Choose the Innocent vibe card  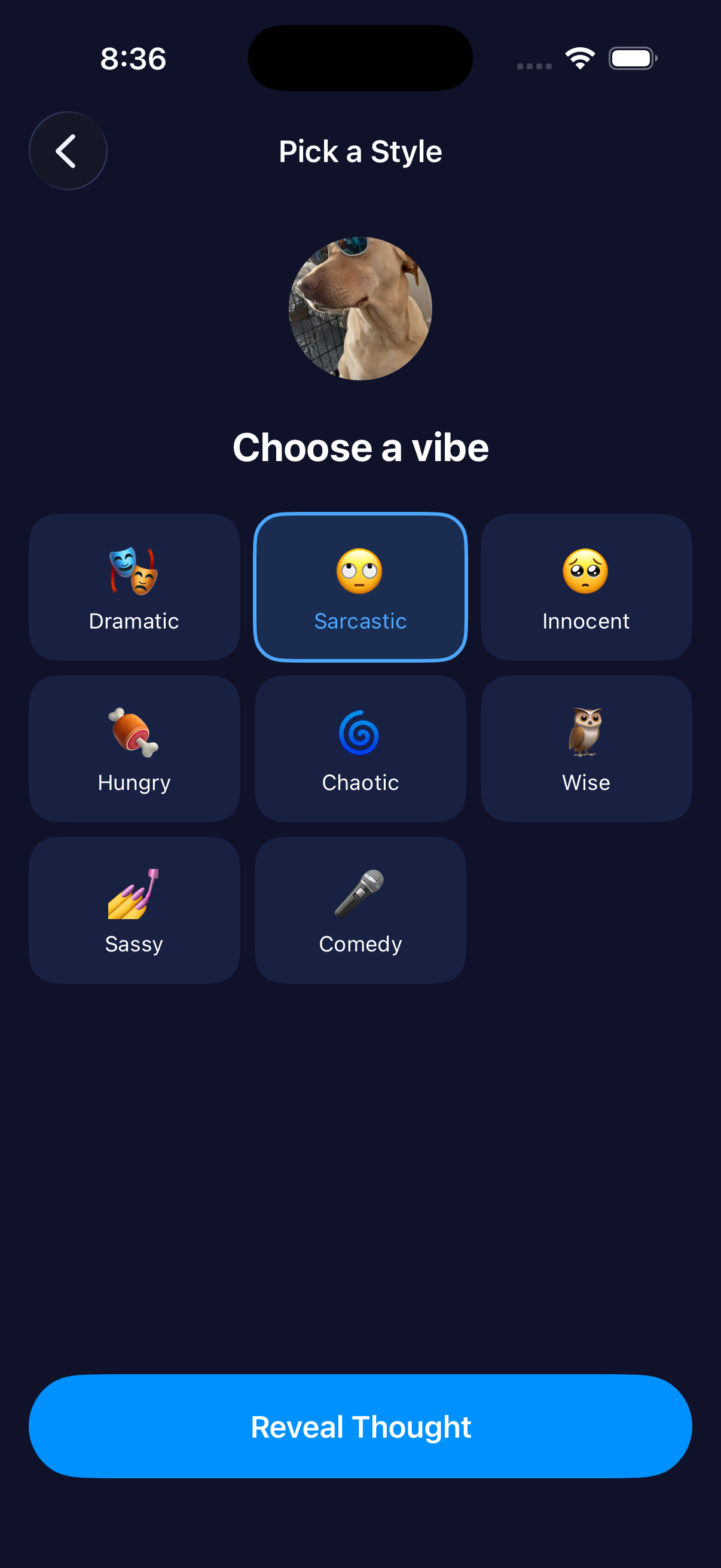tap(586, 587)
